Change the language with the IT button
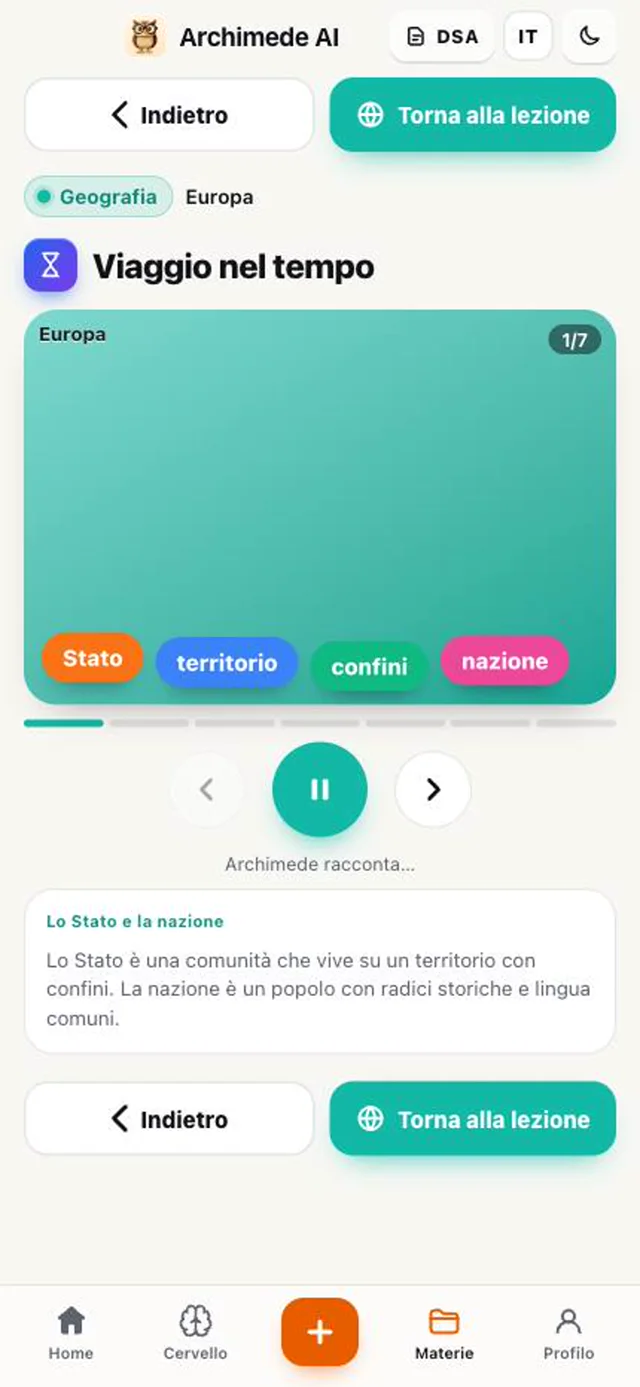Screen dimensions: 640x1387 pos(528,37)
